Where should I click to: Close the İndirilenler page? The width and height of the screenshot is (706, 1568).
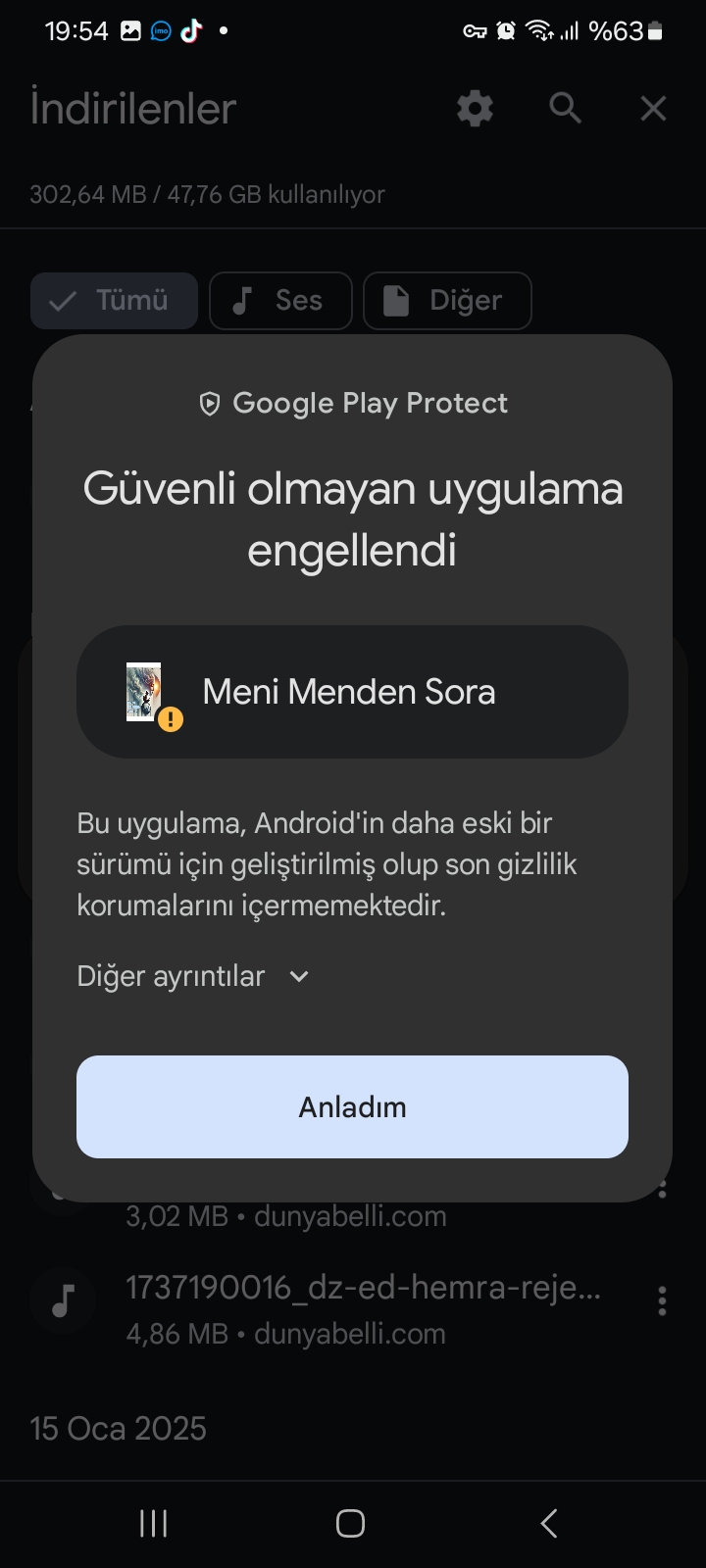tap(653, 108)
